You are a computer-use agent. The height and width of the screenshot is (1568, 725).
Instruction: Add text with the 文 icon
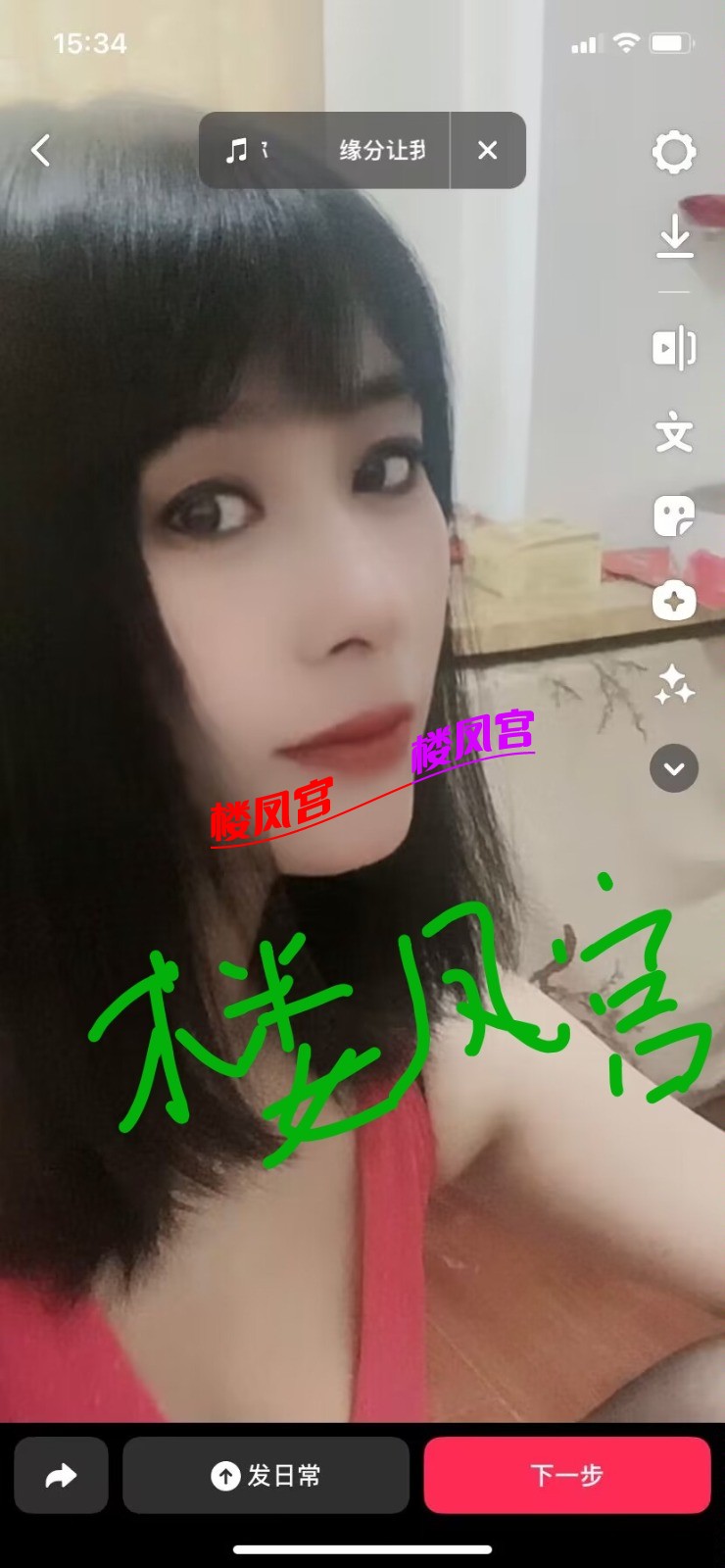674,432
